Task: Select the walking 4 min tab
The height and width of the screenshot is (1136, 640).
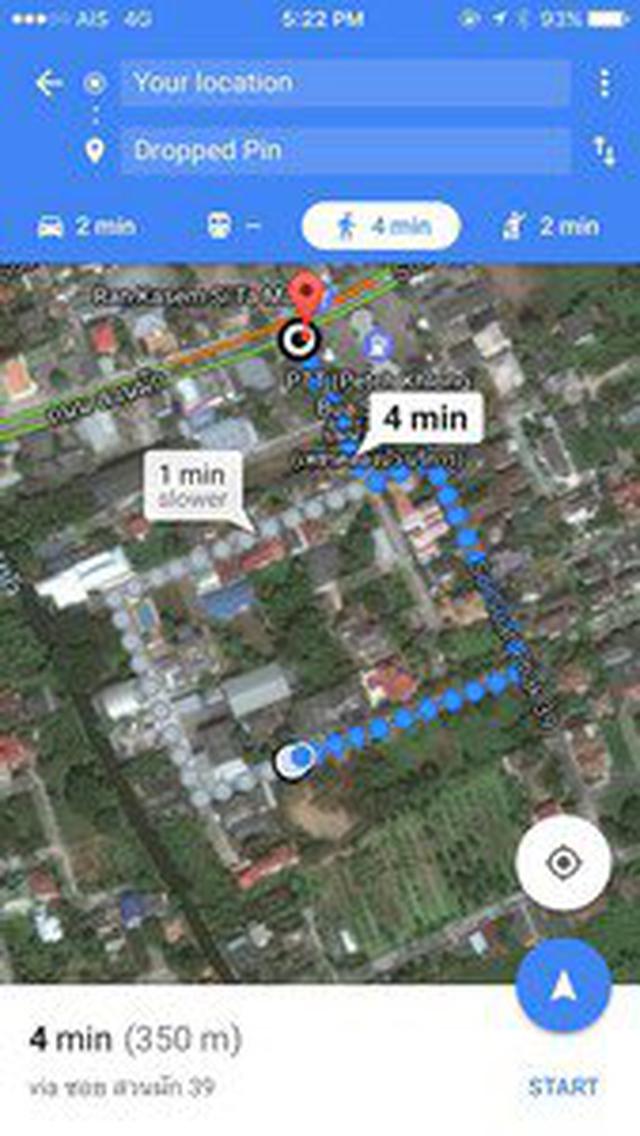Action: pos(381,227)
